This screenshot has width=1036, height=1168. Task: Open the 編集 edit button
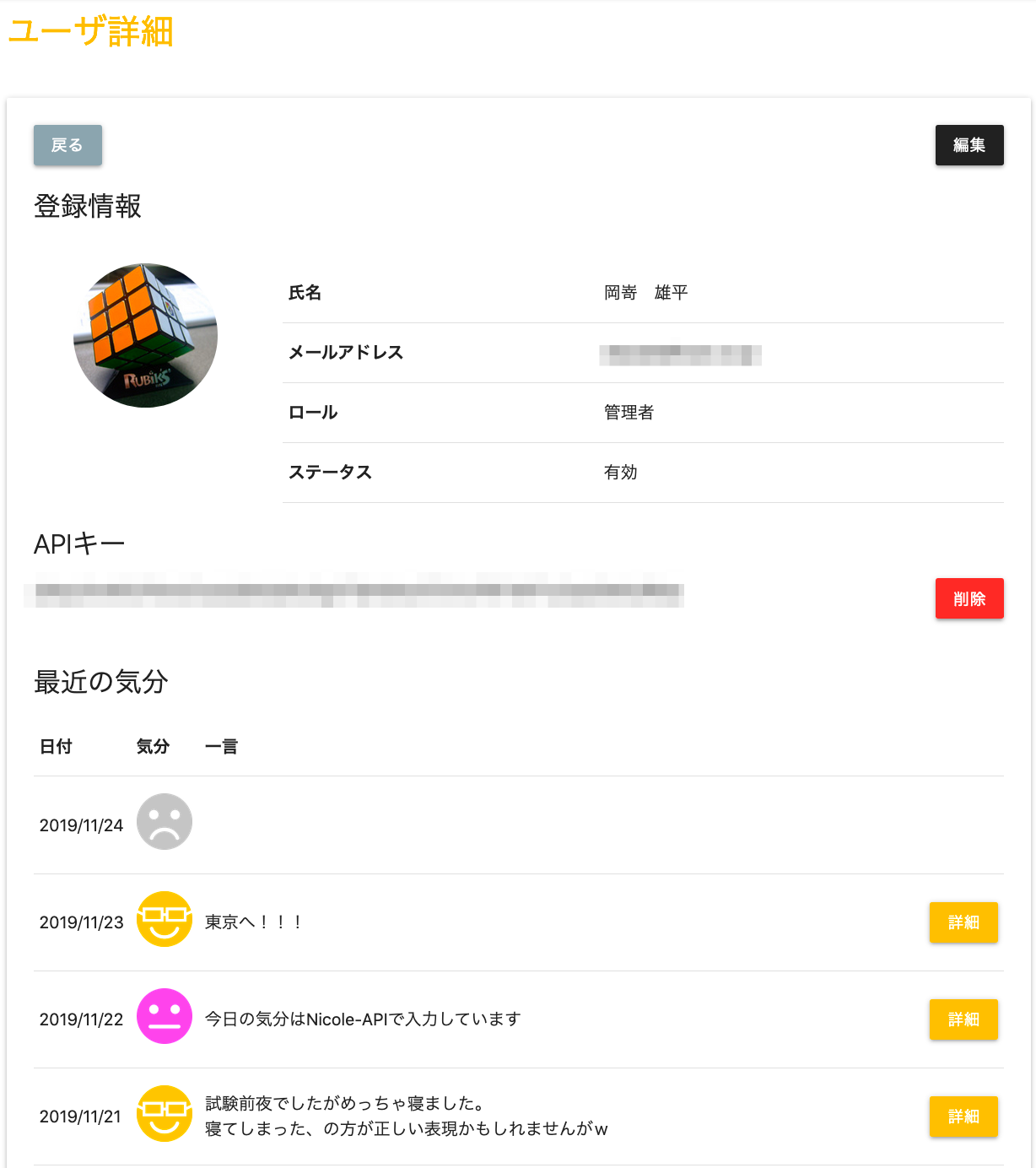point(969,145)
